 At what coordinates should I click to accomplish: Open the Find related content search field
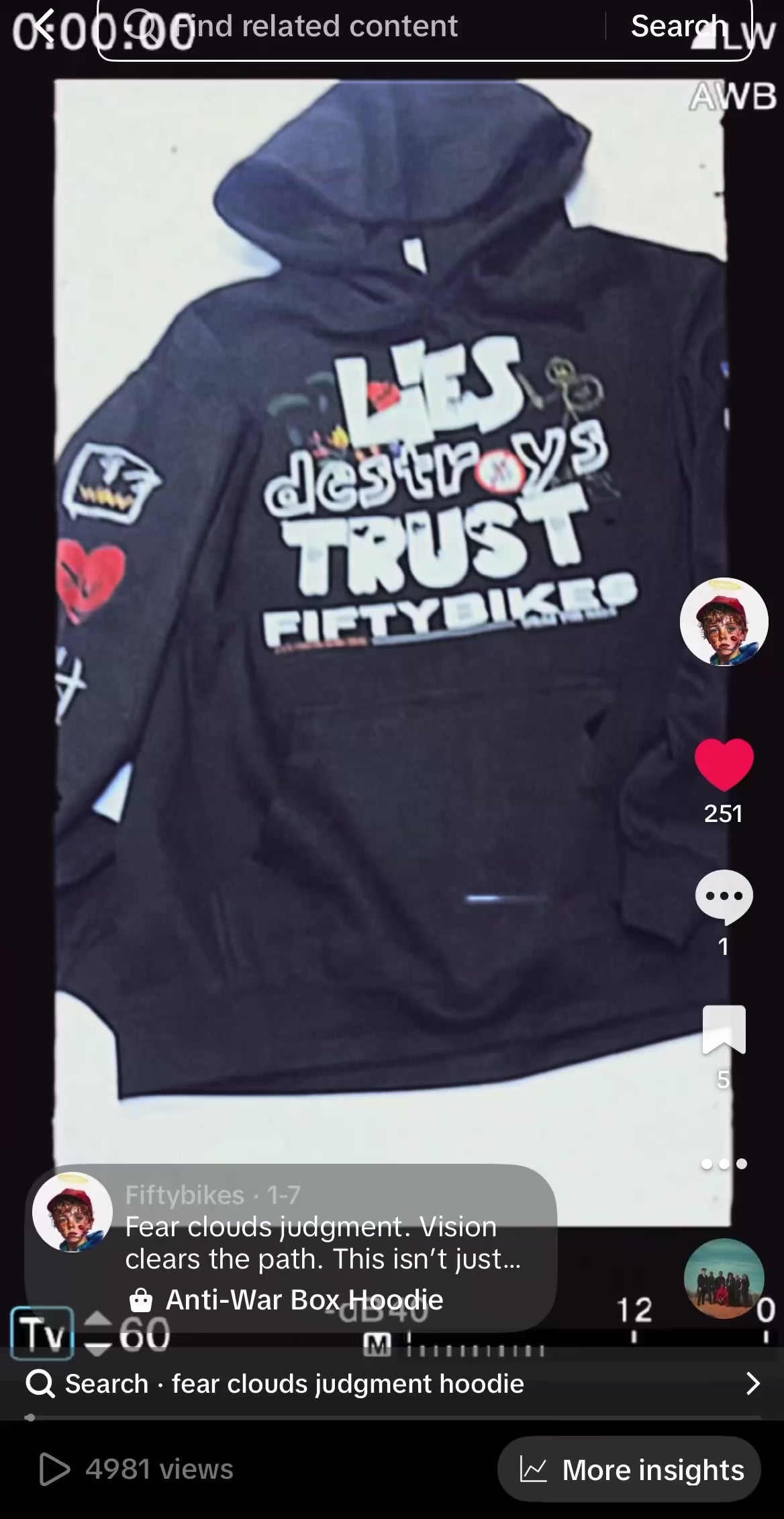click(349, 27)
